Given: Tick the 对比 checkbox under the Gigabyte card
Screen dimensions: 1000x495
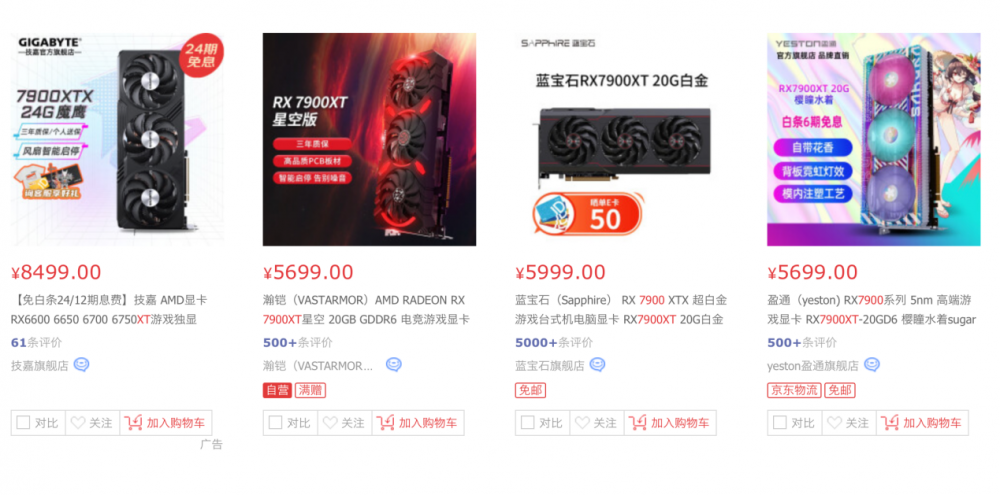Looking at the screenshot, I should (23, 423).
